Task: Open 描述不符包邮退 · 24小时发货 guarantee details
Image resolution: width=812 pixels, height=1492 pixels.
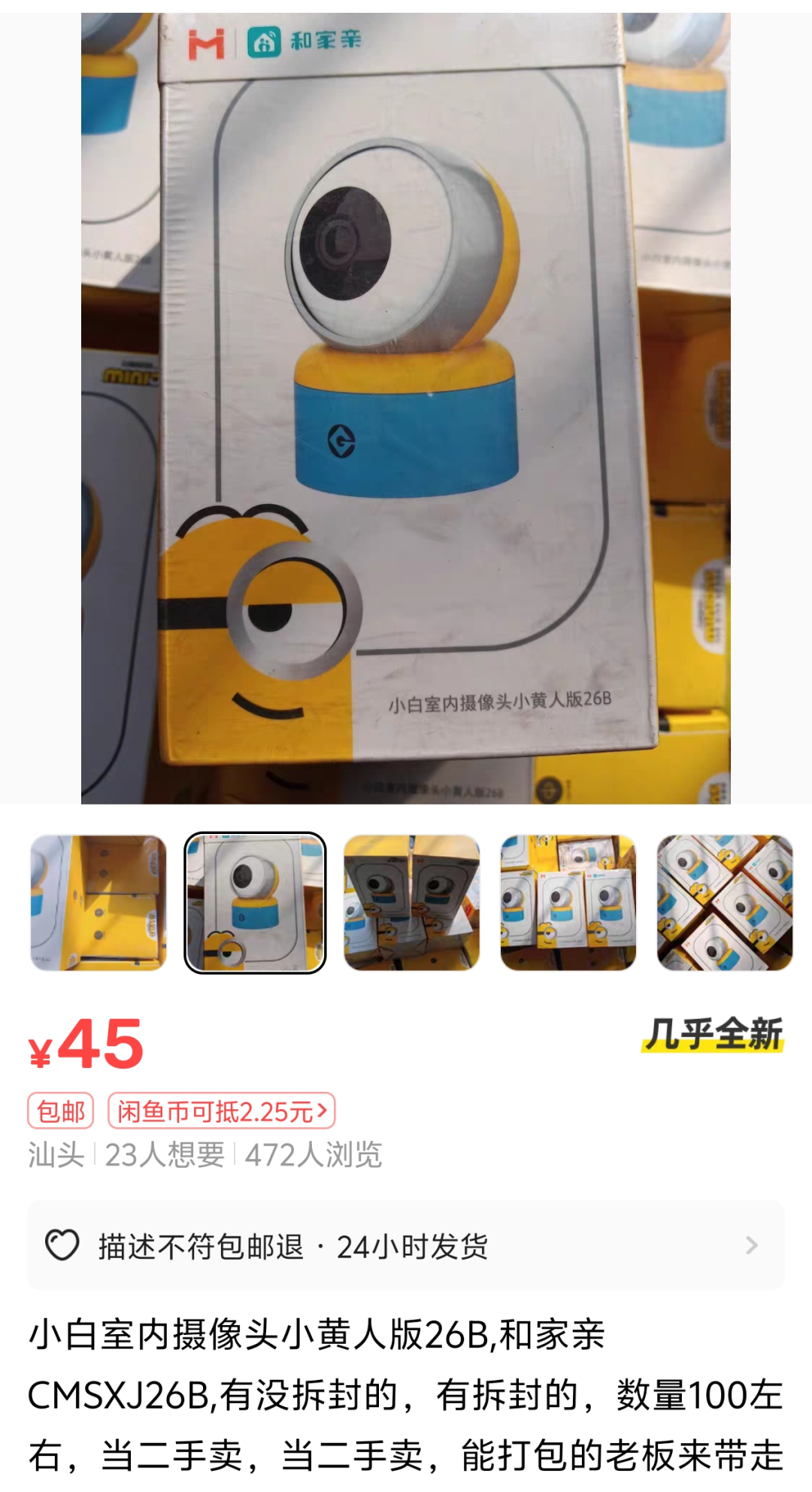Action: [406, 1246]
